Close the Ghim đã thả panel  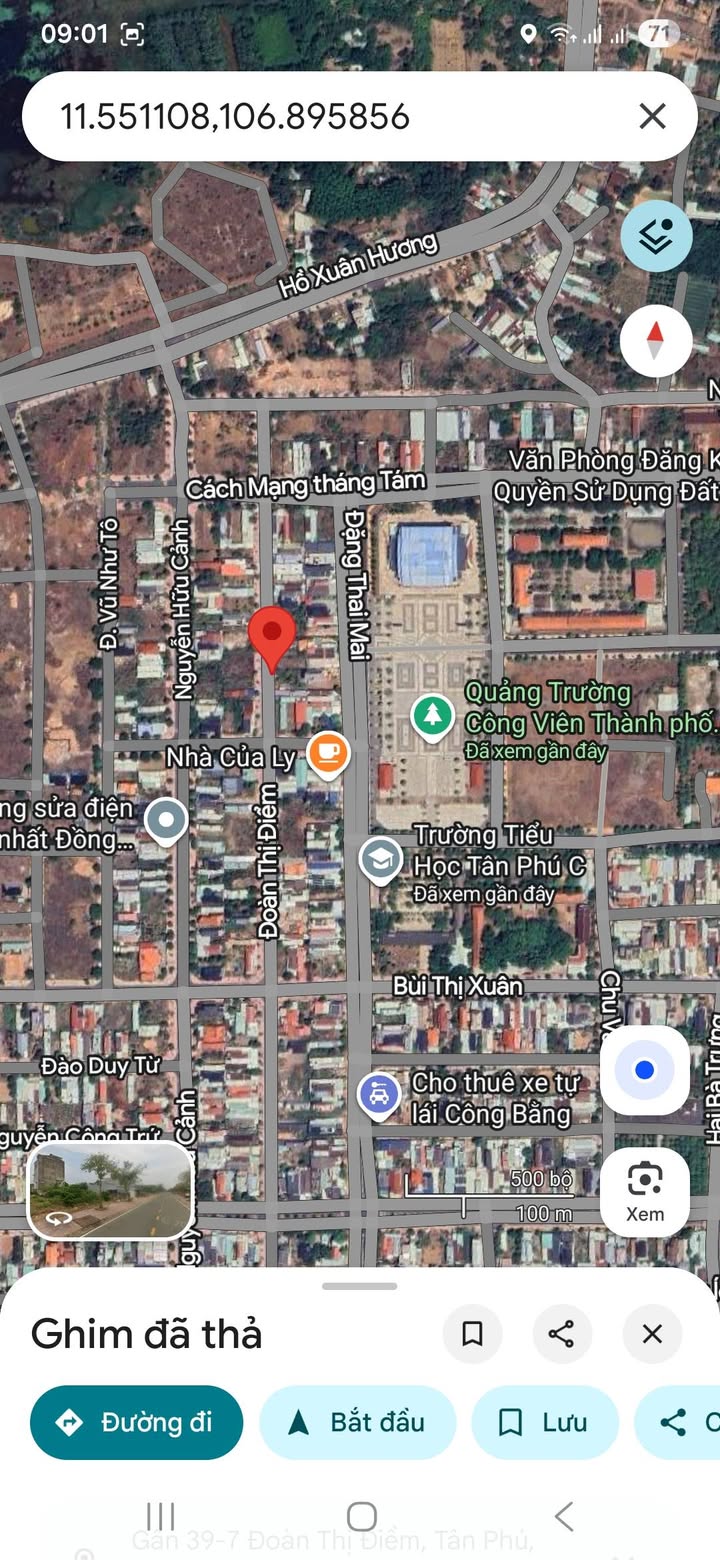pyautogui.click(x=652, y=1334)
